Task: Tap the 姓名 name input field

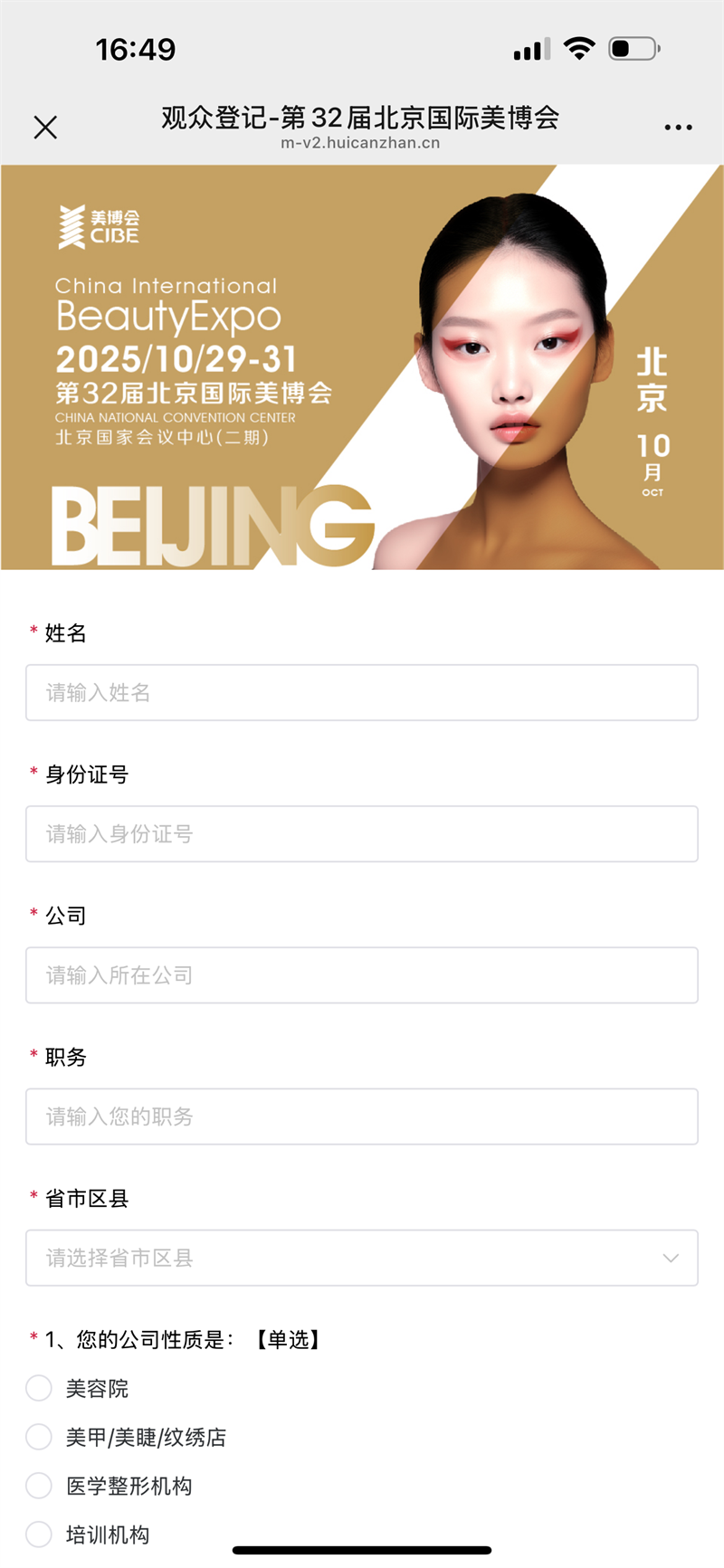Action: [362, 693]
